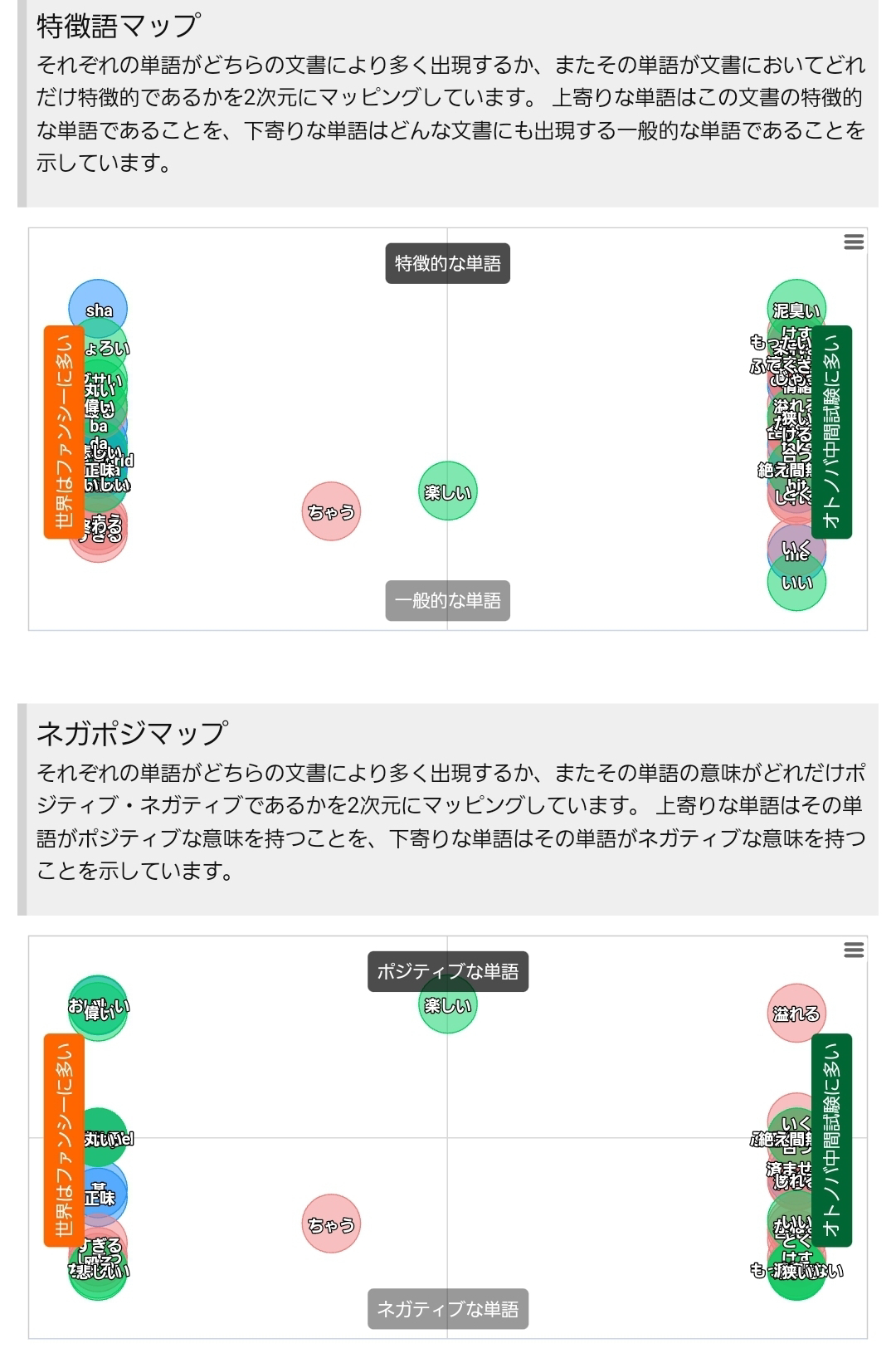Select the ちゃう bubble in 特徴語マップ chart

pos(331,511)
